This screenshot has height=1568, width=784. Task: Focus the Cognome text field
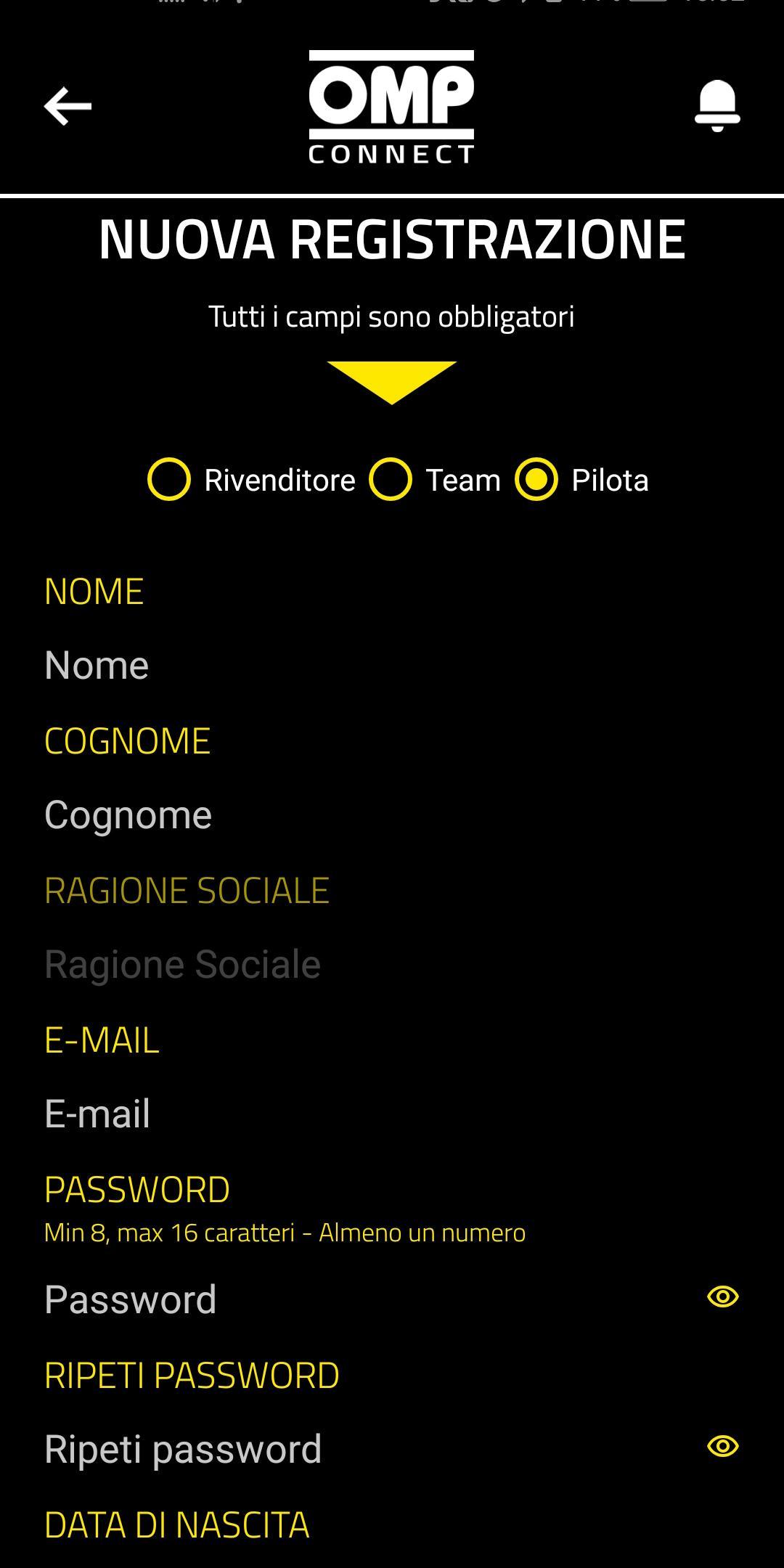pyautogui.click(x=392, y=814)
